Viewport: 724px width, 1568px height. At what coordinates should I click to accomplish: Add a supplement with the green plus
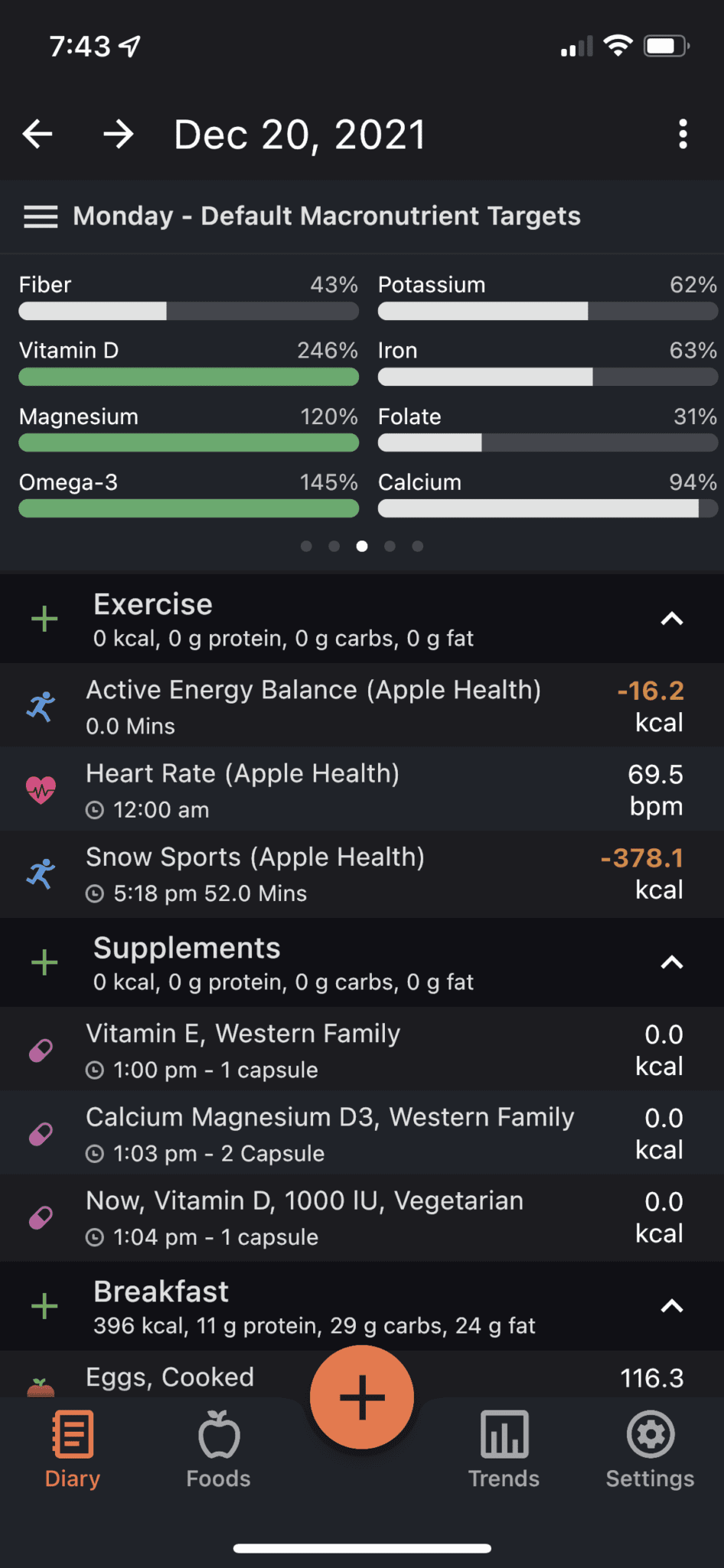tap(44, 962)
